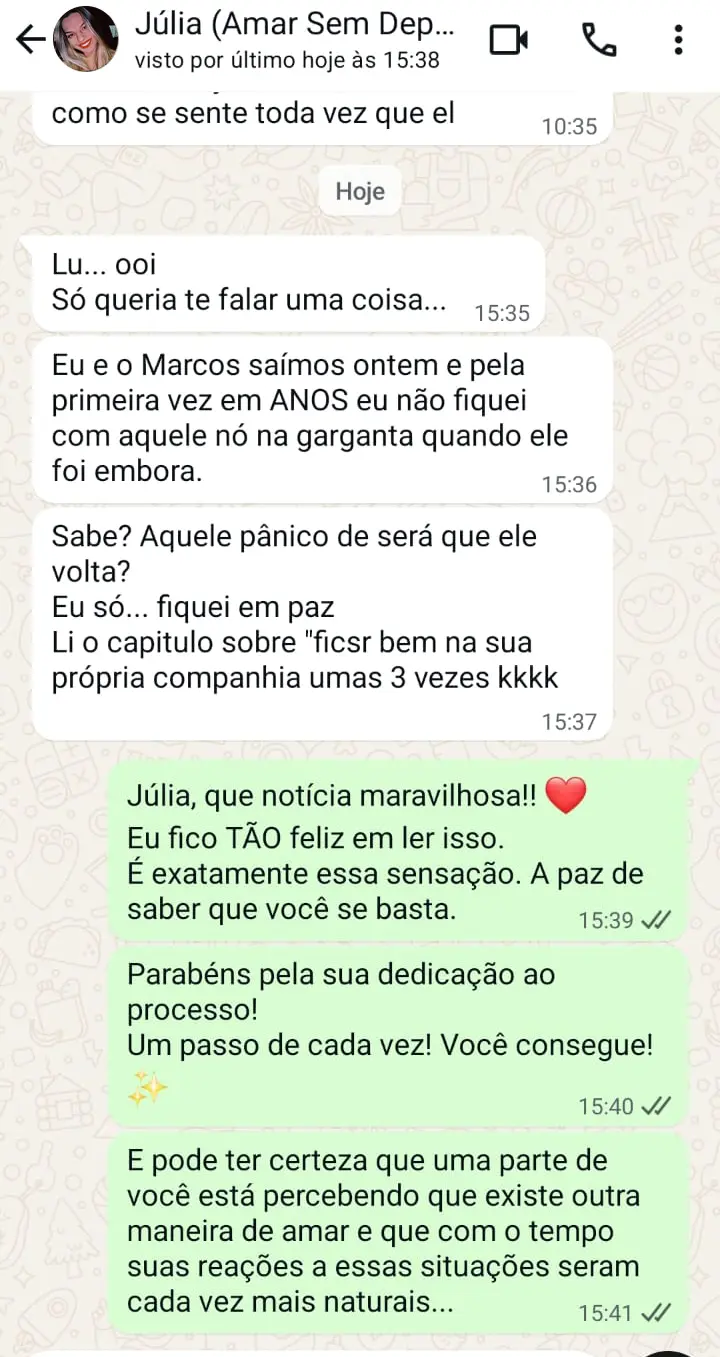
Task: Go back to the chat list
Action: click(31, 40)
